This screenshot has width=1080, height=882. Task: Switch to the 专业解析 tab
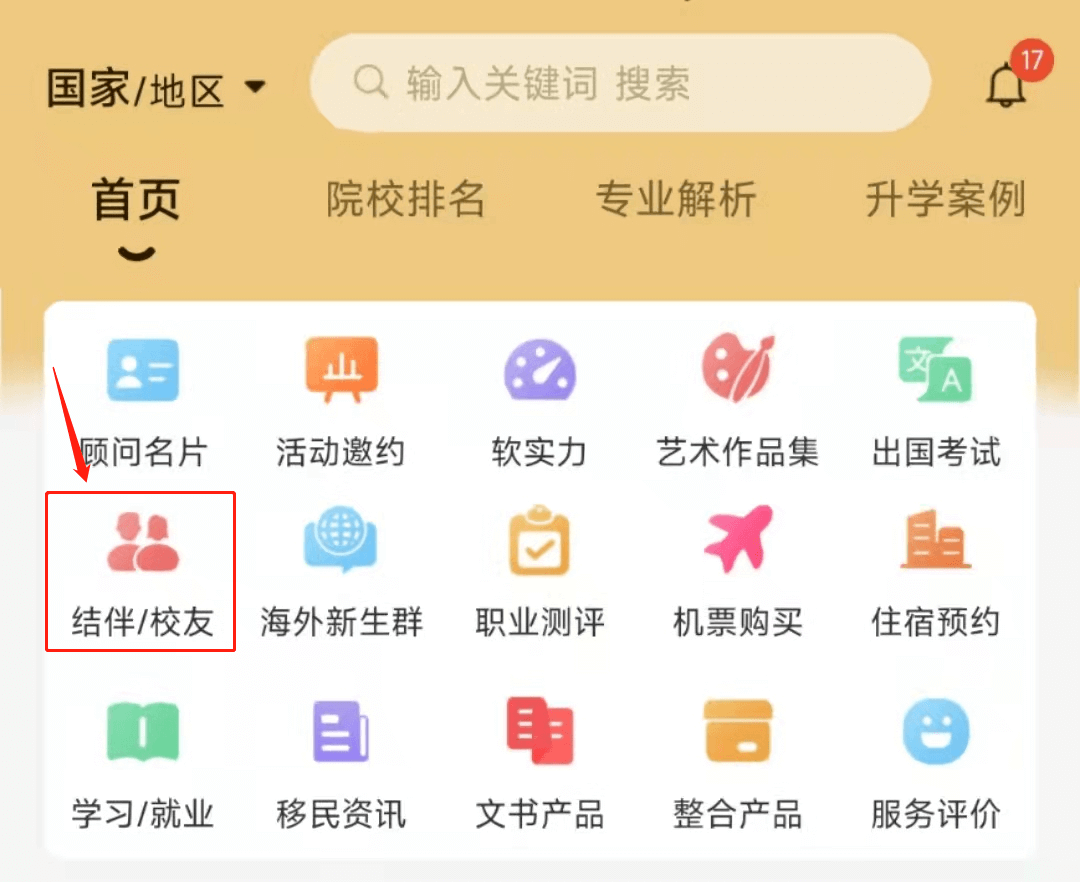pos(676,200)
